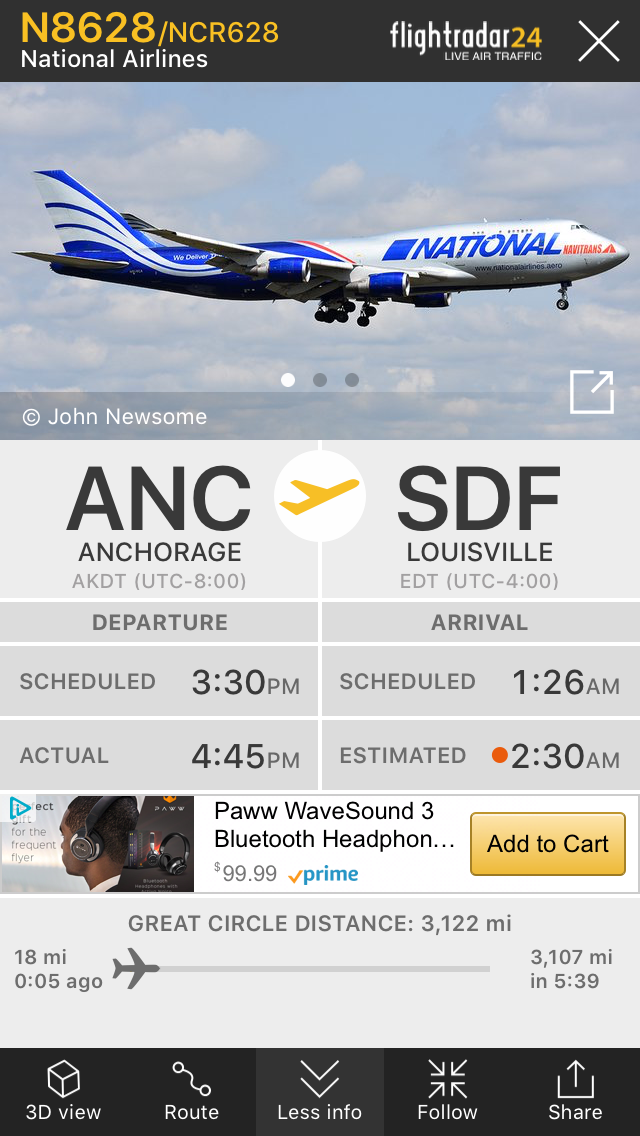Image resolution: width=640 pixels, height=1136 pixels.
Task: Tap Add to Cart in the ad
Action: [547, 844]
